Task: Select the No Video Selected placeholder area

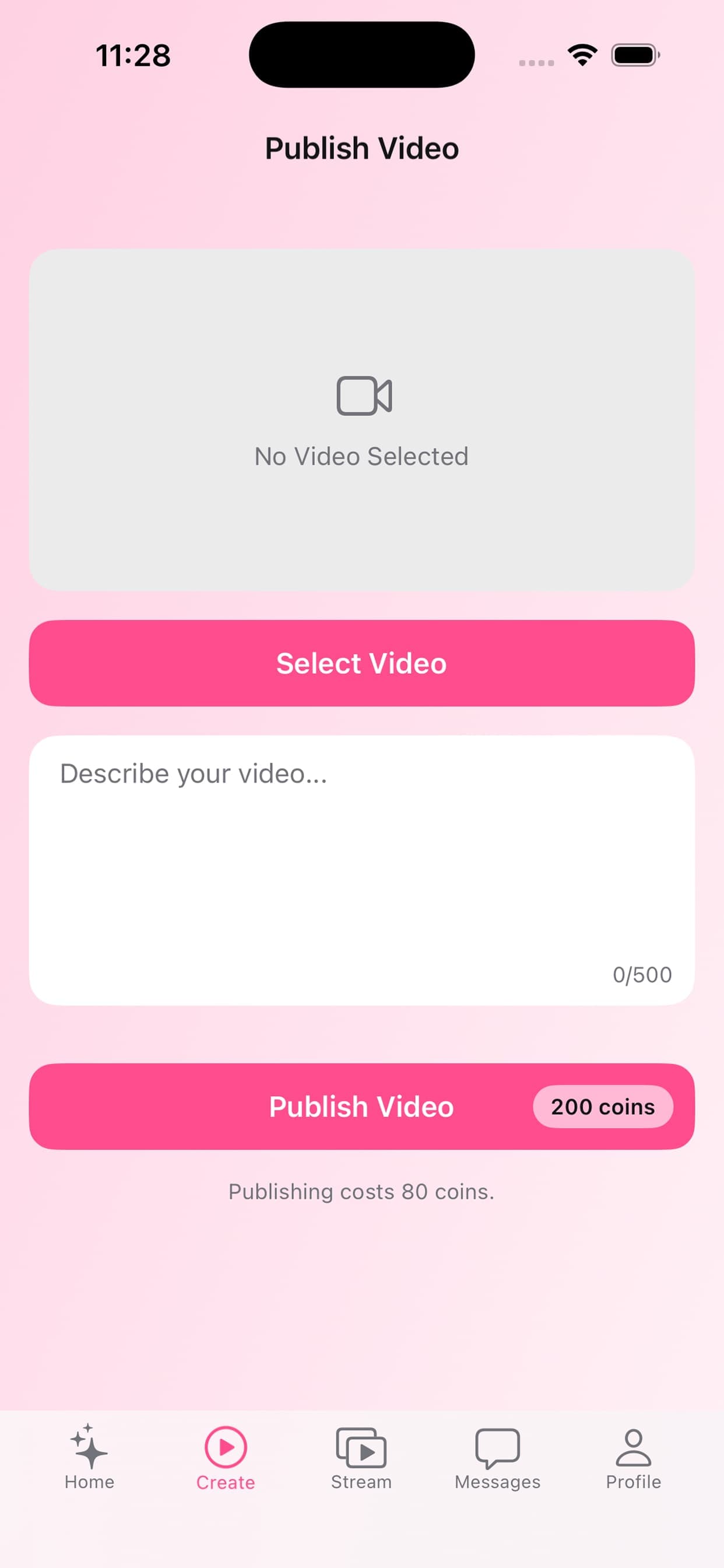Action: pos(362,420)
